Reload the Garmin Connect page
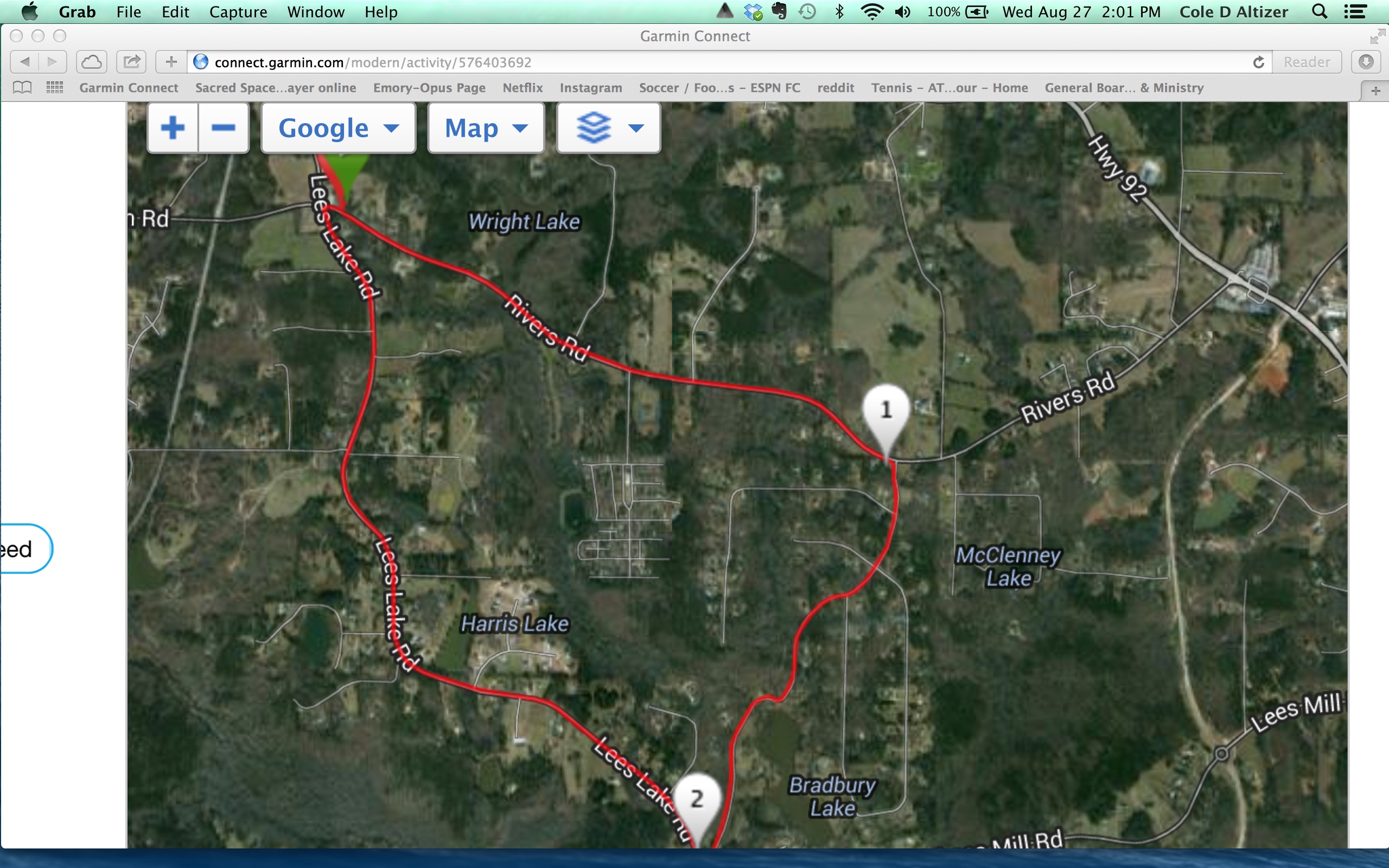 (1258, 62)
